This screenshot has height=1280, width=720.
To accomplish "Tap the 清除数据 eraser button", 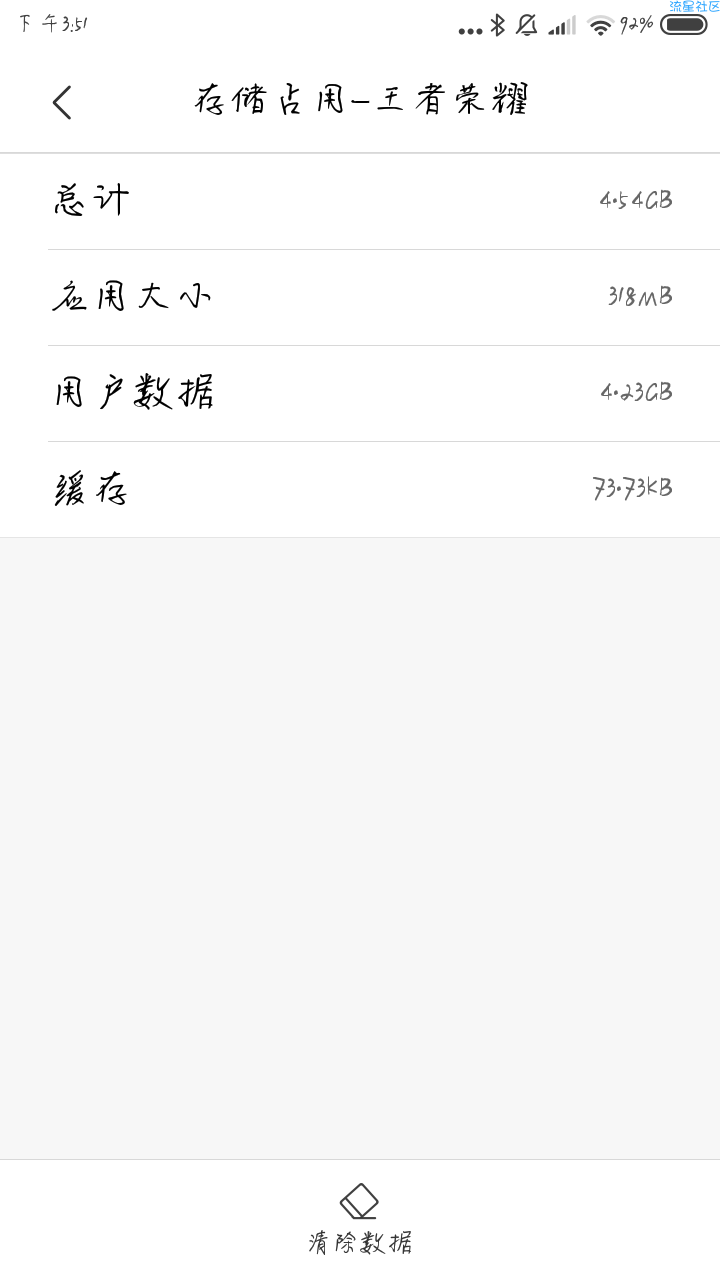I will pos(360,1219).
